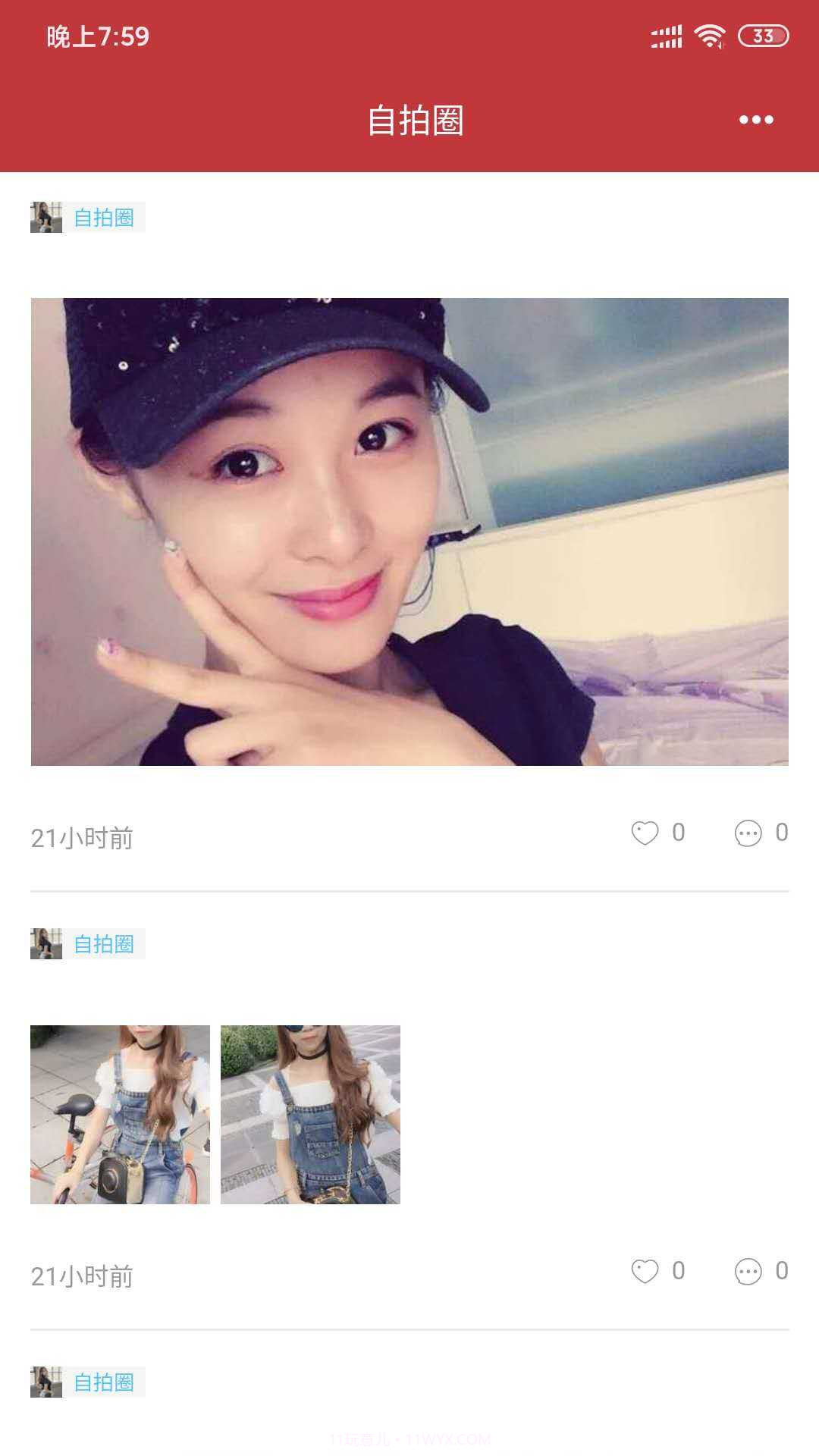Toggle like state on the overalls photo post
Screen dimensions: 819x1456
coord(645,1271)
